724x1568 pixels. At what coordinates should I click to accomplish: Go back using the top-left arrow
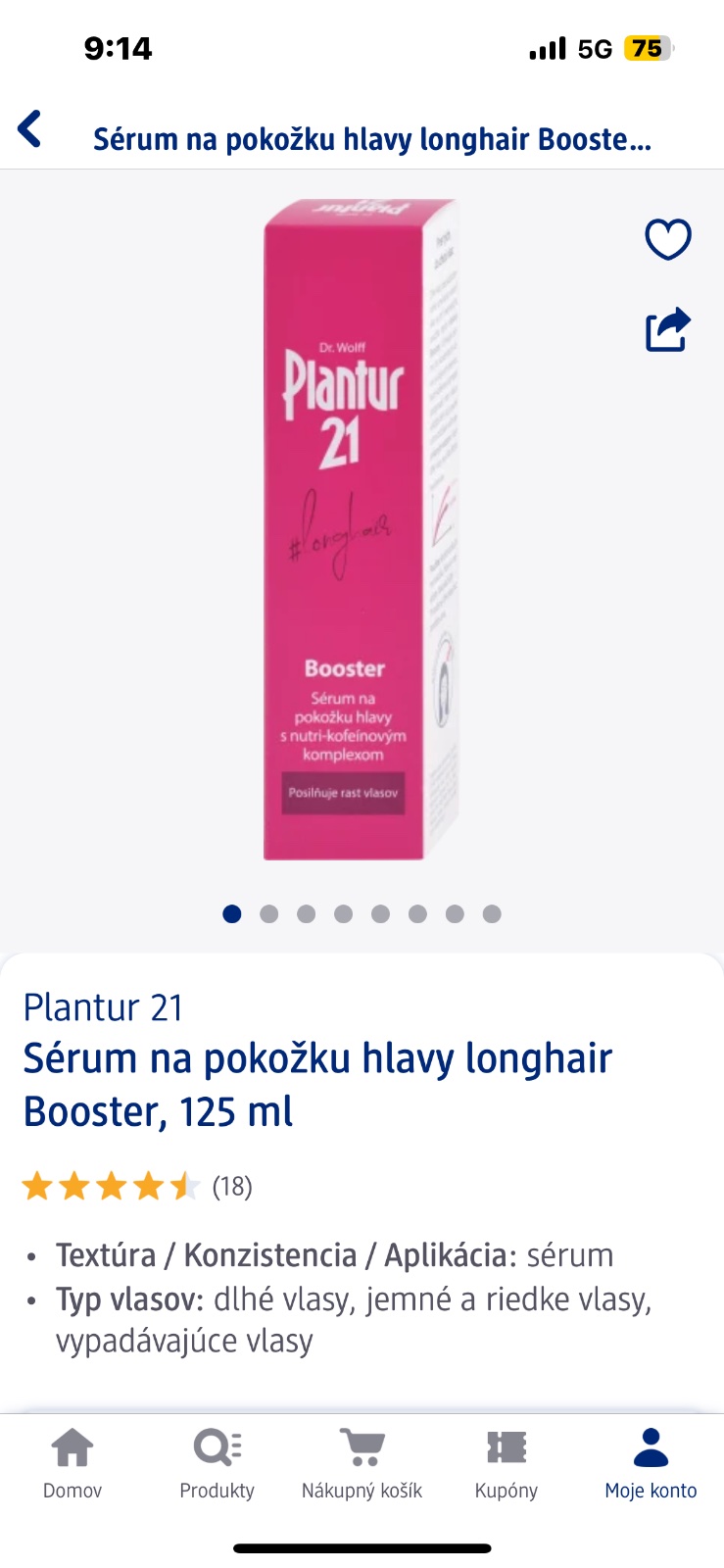point(30,129)
